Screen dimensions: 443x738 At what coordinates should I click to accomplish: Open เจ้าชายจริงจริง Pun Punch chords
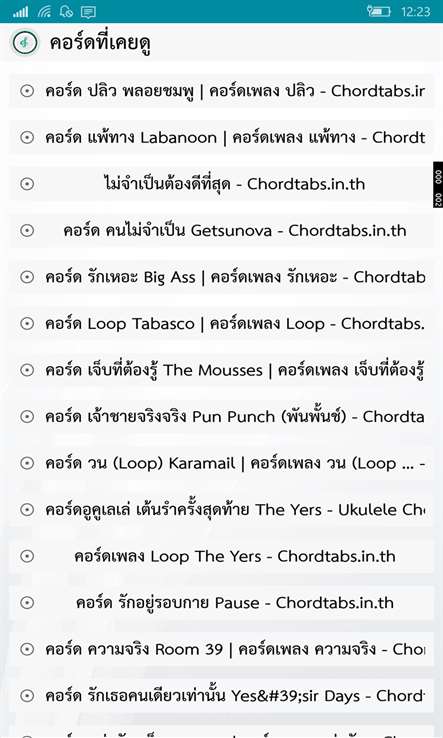coord(221,417)
